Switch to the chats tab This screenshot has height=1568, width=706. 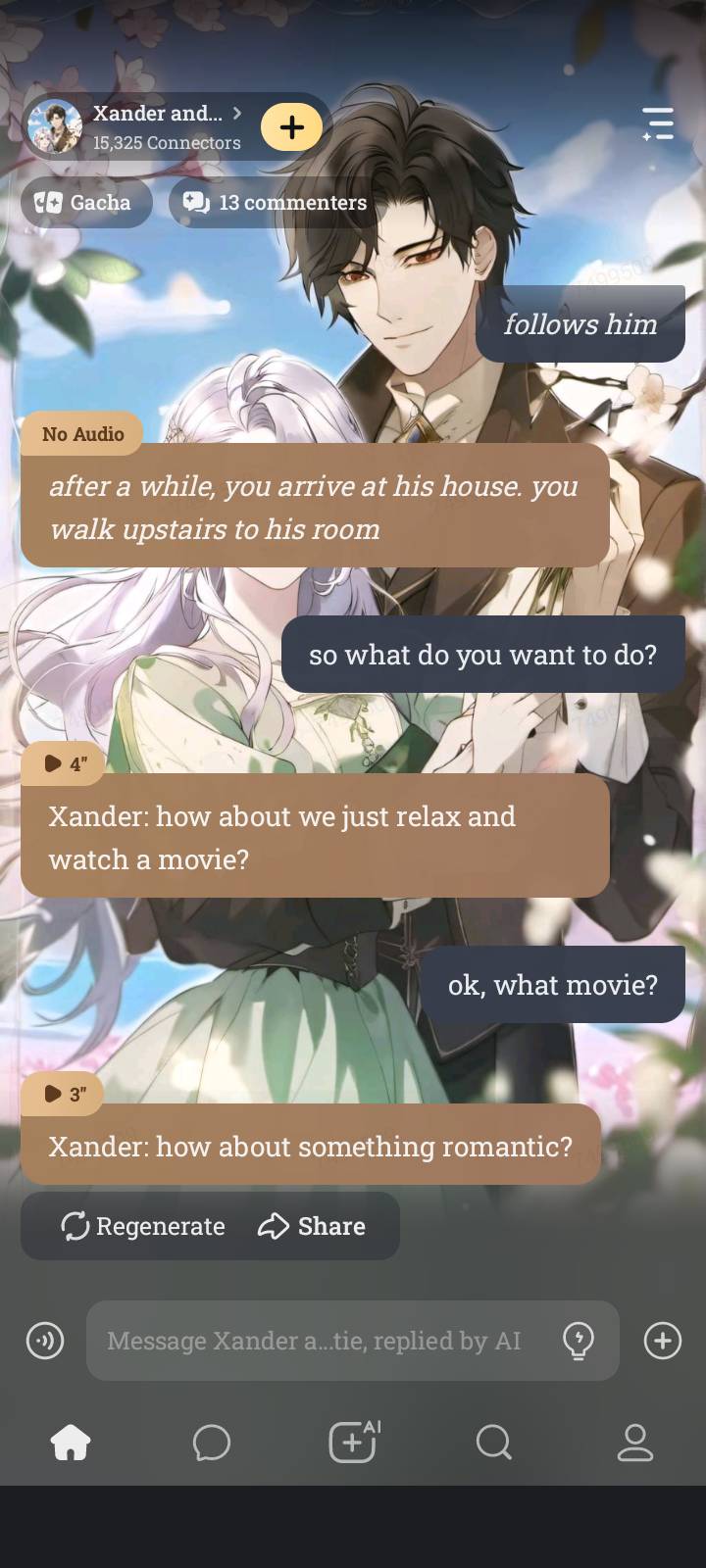click(x=212, y=1443)
